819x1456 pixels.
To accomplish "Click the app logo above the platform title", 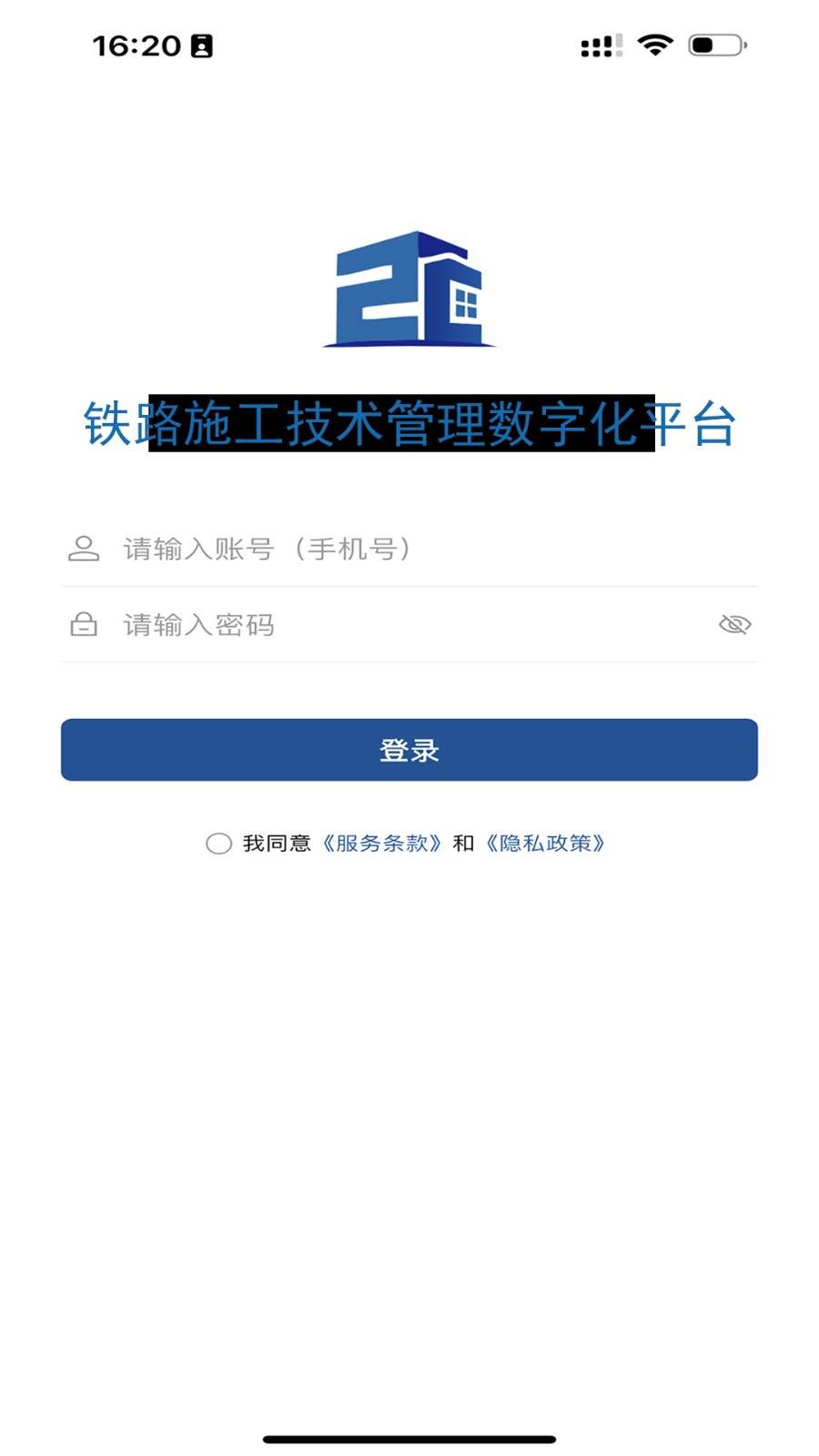I will [x=409, y=291].
